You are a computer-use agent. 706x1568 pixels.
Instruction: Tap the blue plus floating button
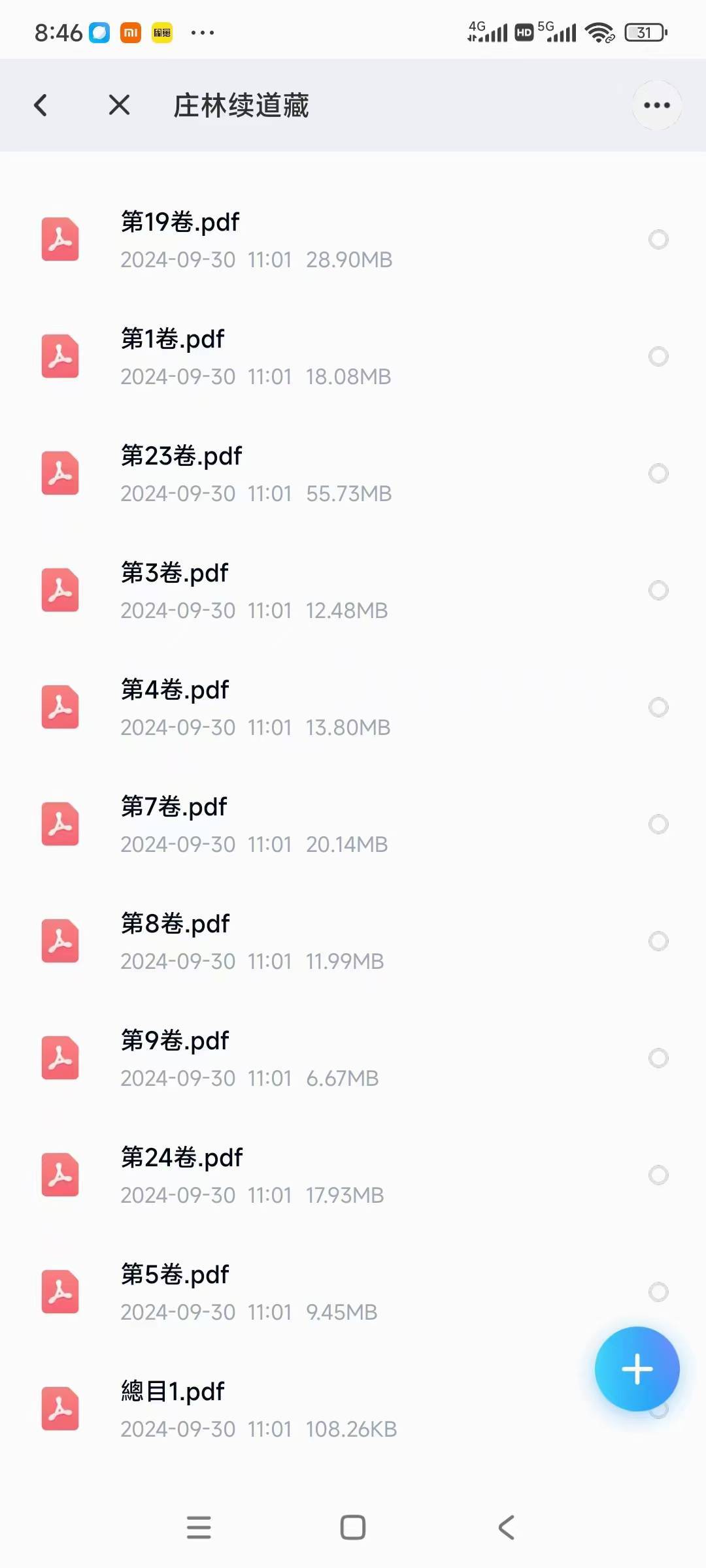637,1369
